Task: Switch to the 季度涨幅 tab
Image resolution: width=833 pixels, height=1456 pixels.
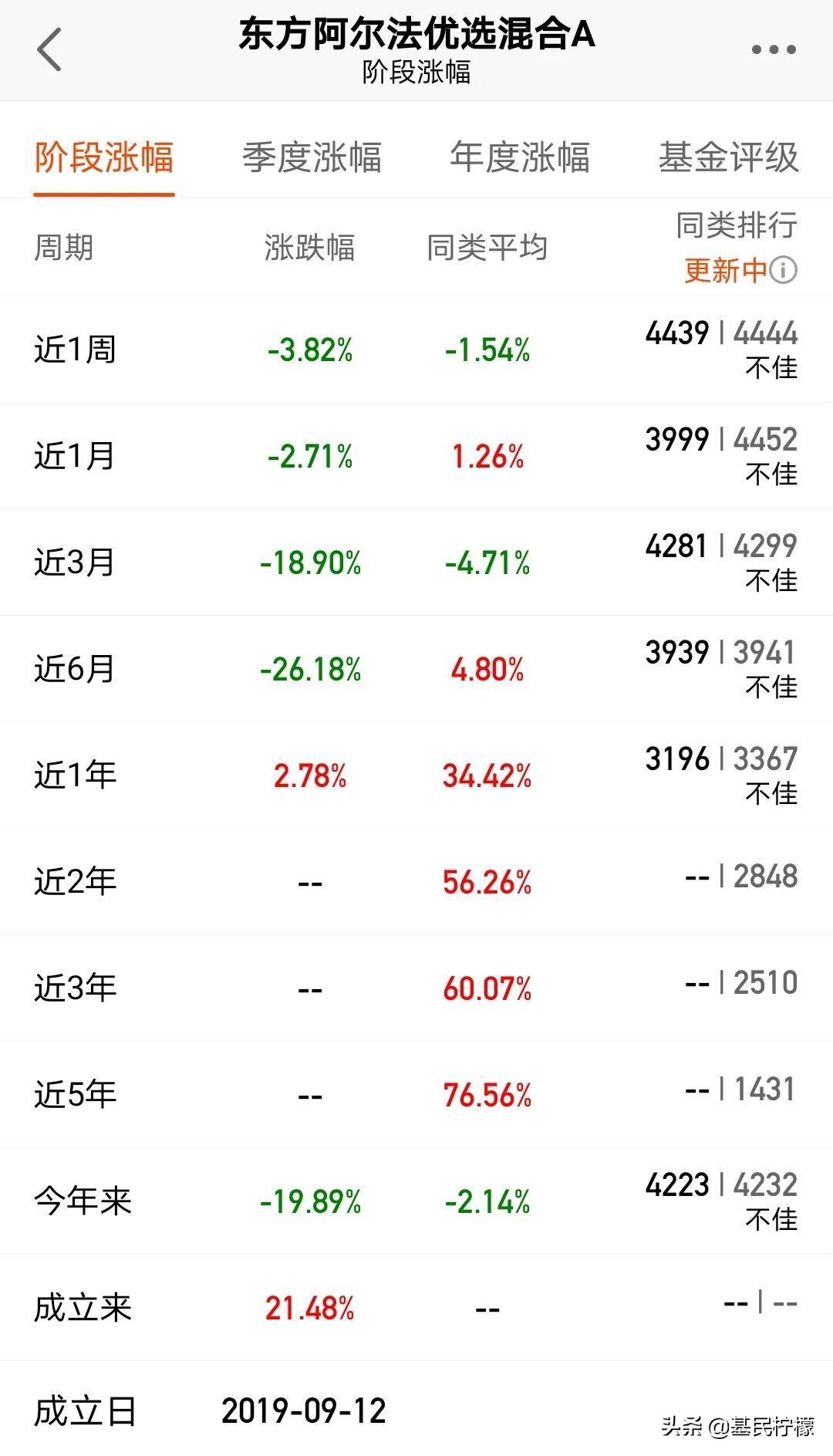Action: (312, 157)
